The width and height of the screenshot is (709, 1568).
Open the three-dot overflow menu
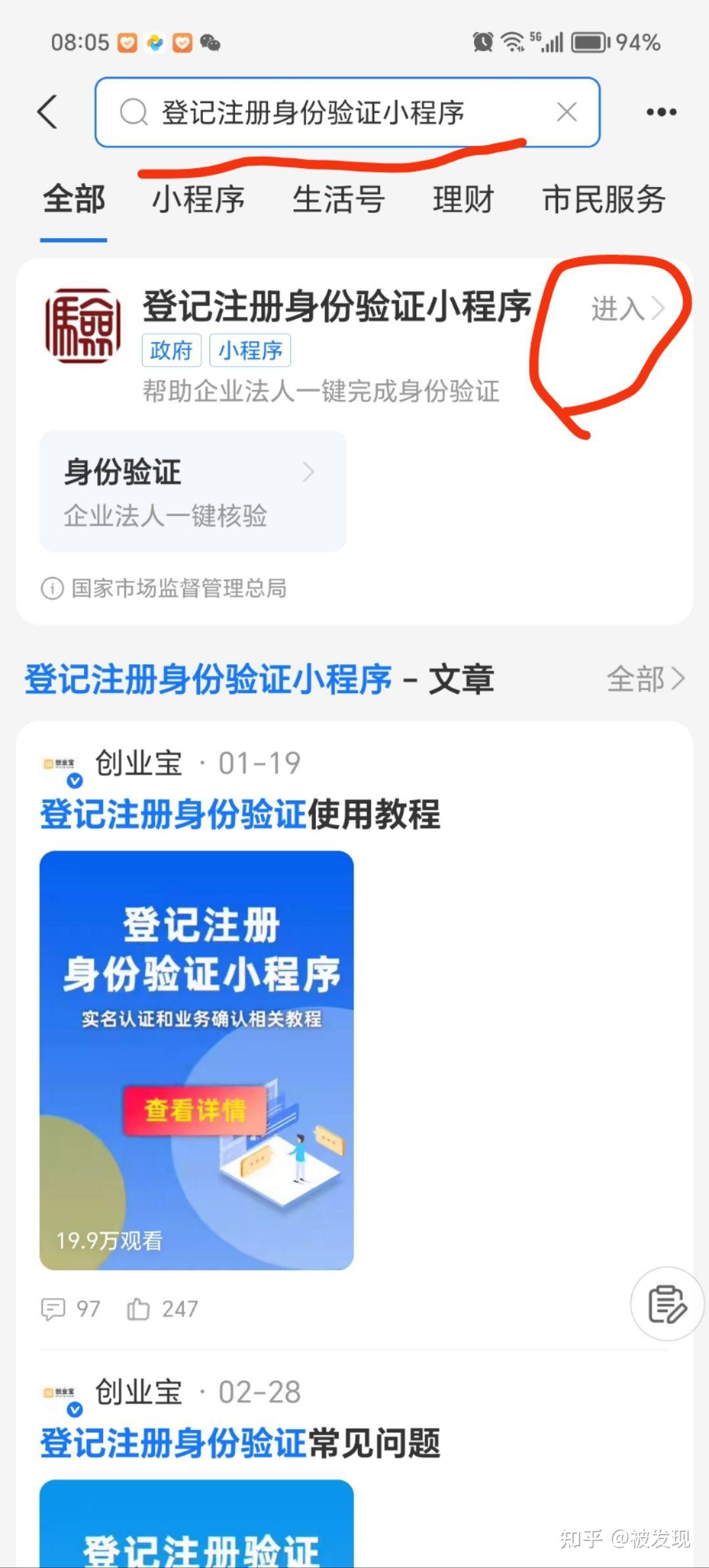point(661,112)
